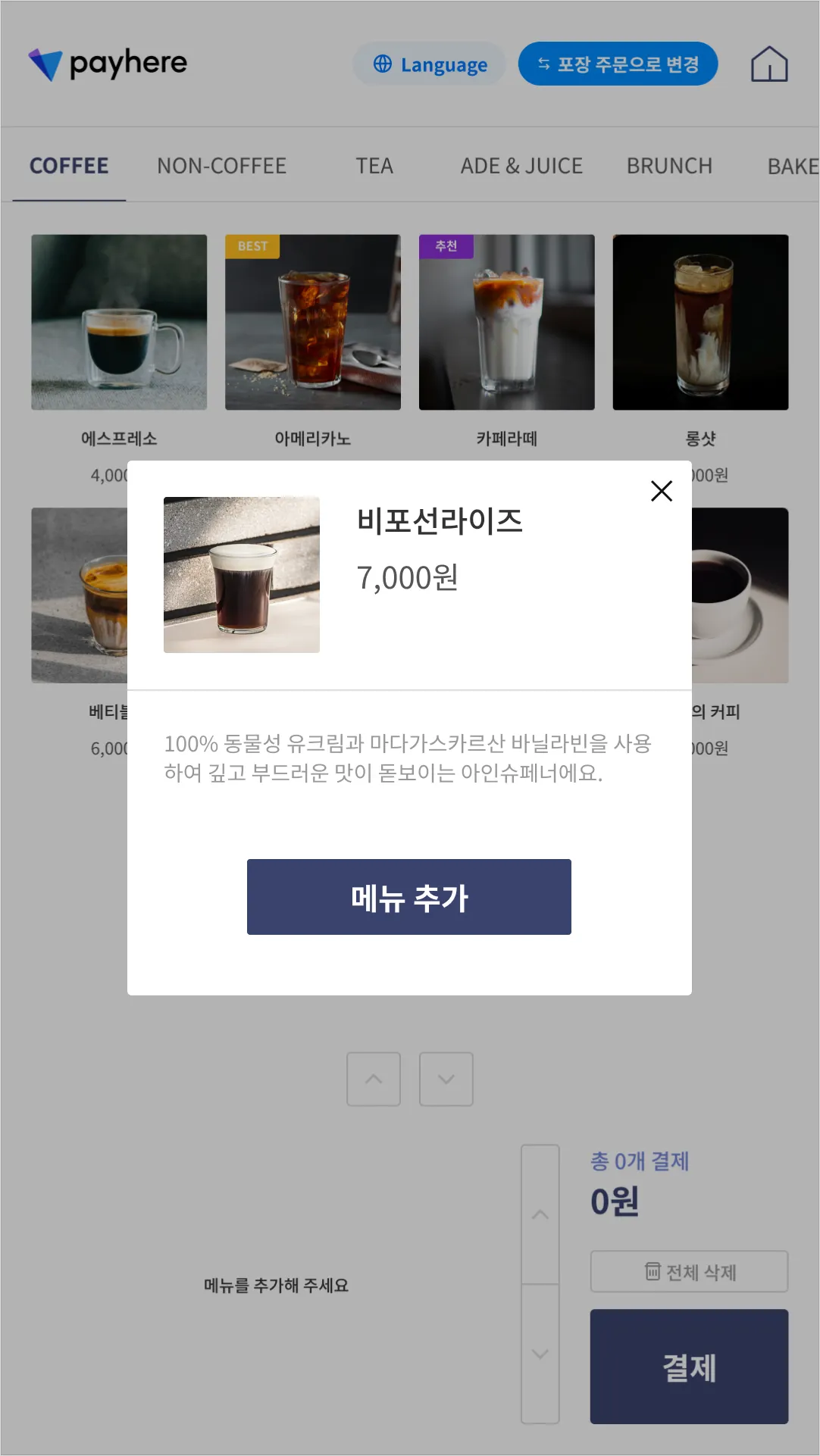Proceed with the 결제 payment button
Screen dimensions: 820x1456
(689, 1367)
